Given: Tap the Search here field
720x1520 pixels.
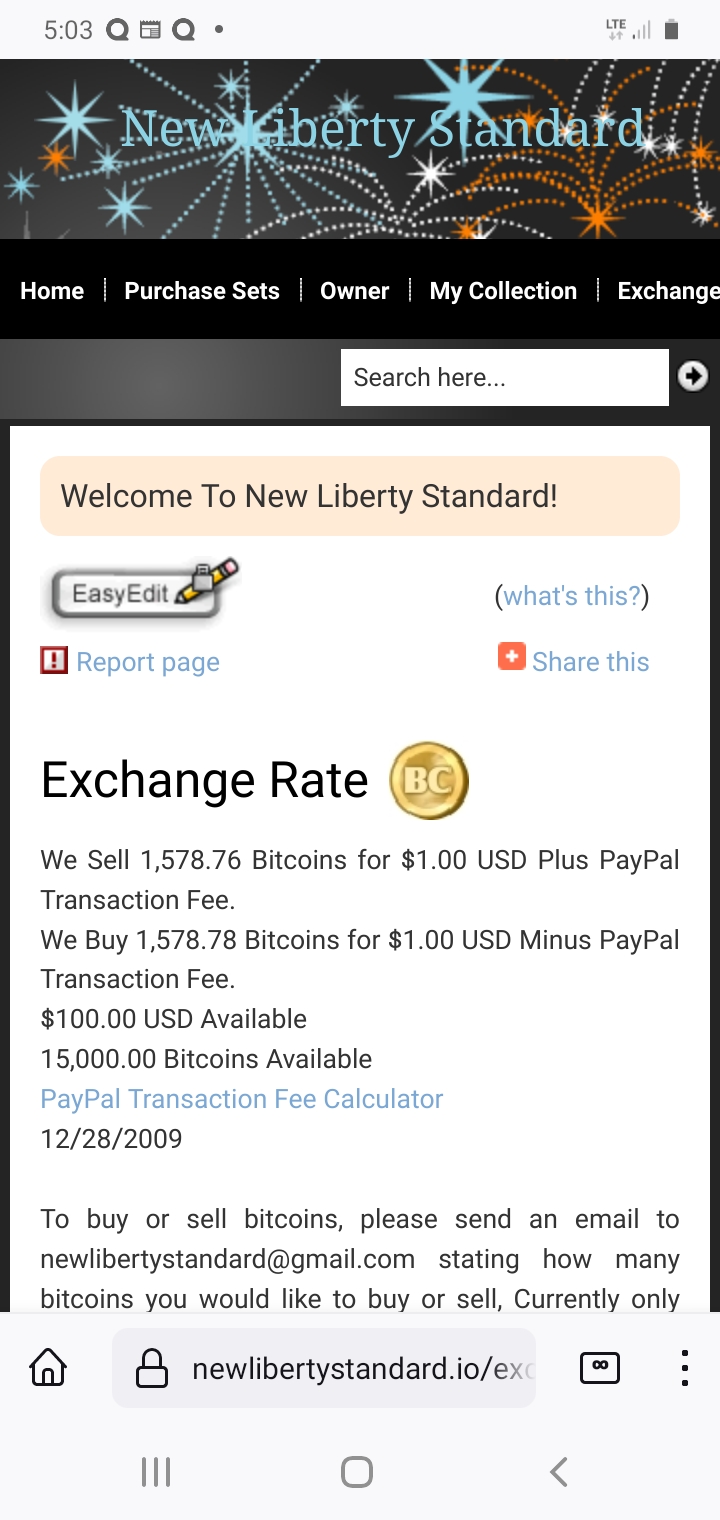Looking at the screenshot, I should [x=505, y=377].
